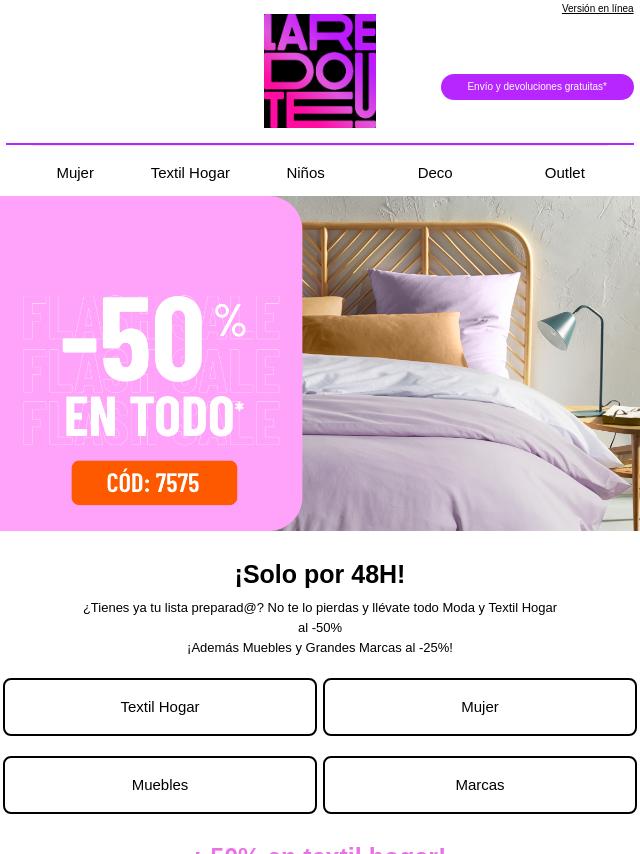Screen dimensions: 640x854
Task: Open the Deco section
Action: 435,172
